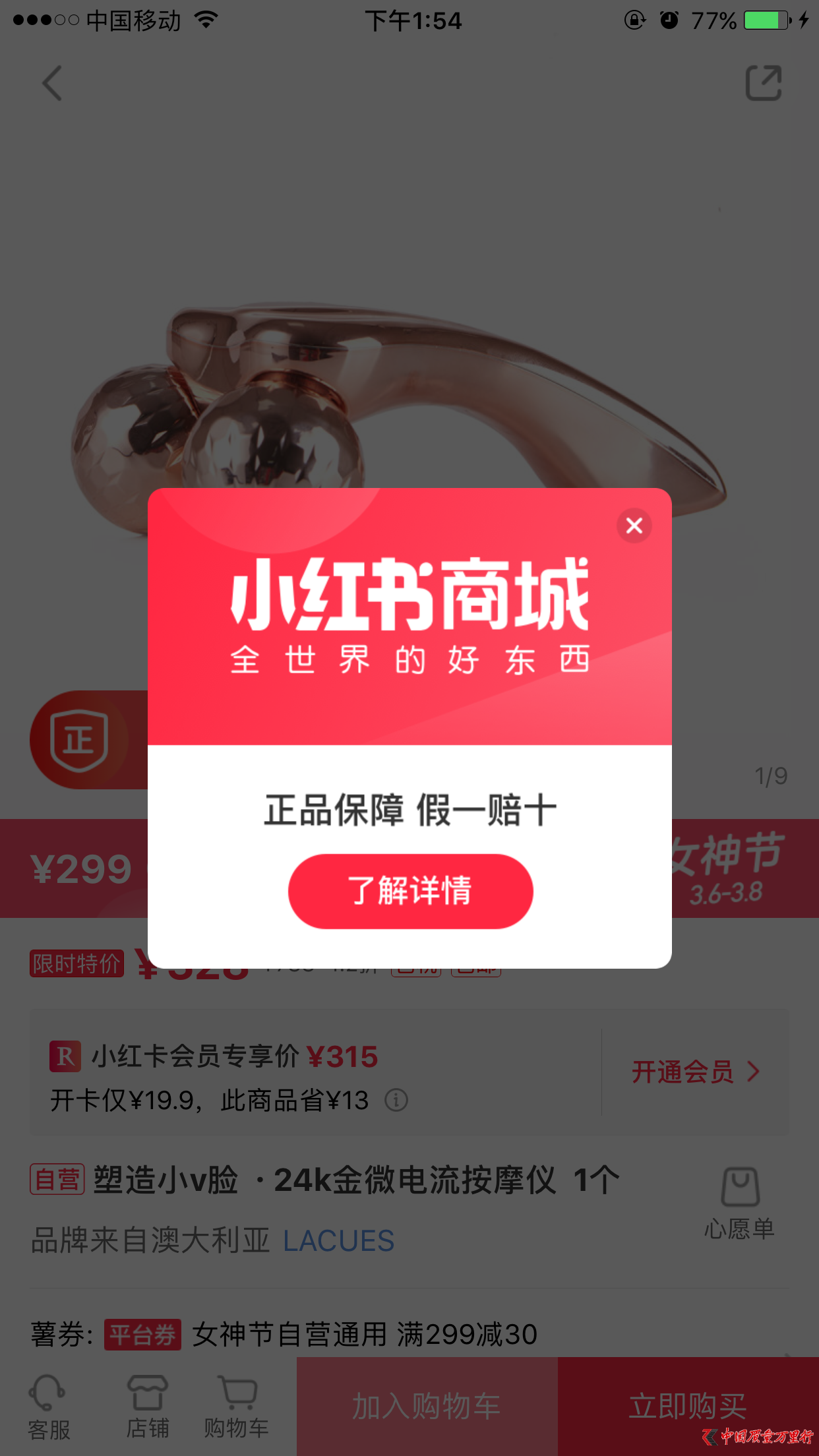This screenshot has width=819, height=1456.
Task: Add the item to 心愿单
Action: pyautogui.click(x=740, y=1203)
